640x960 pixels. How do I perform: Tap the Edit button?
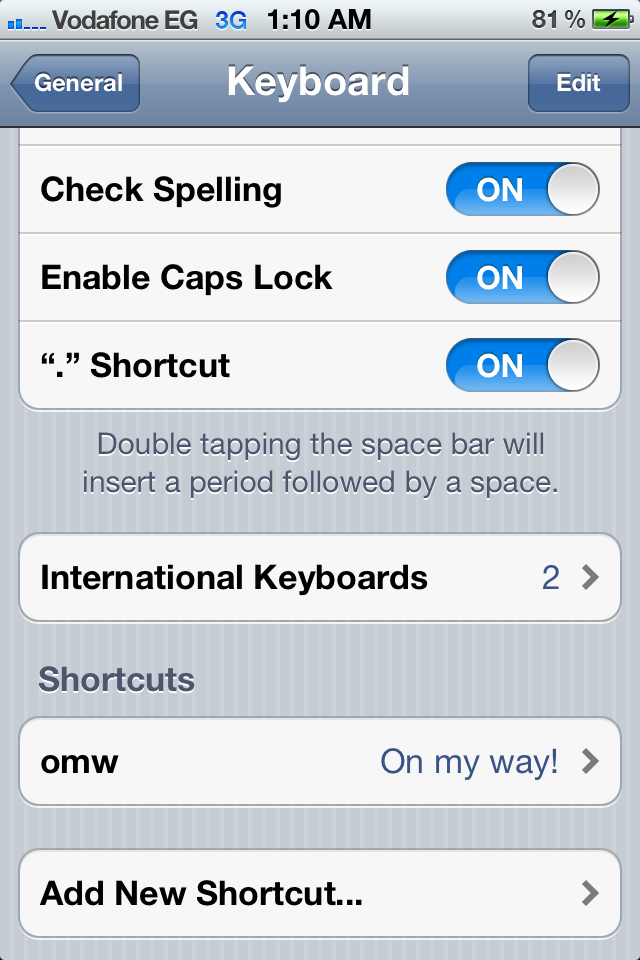578,83
